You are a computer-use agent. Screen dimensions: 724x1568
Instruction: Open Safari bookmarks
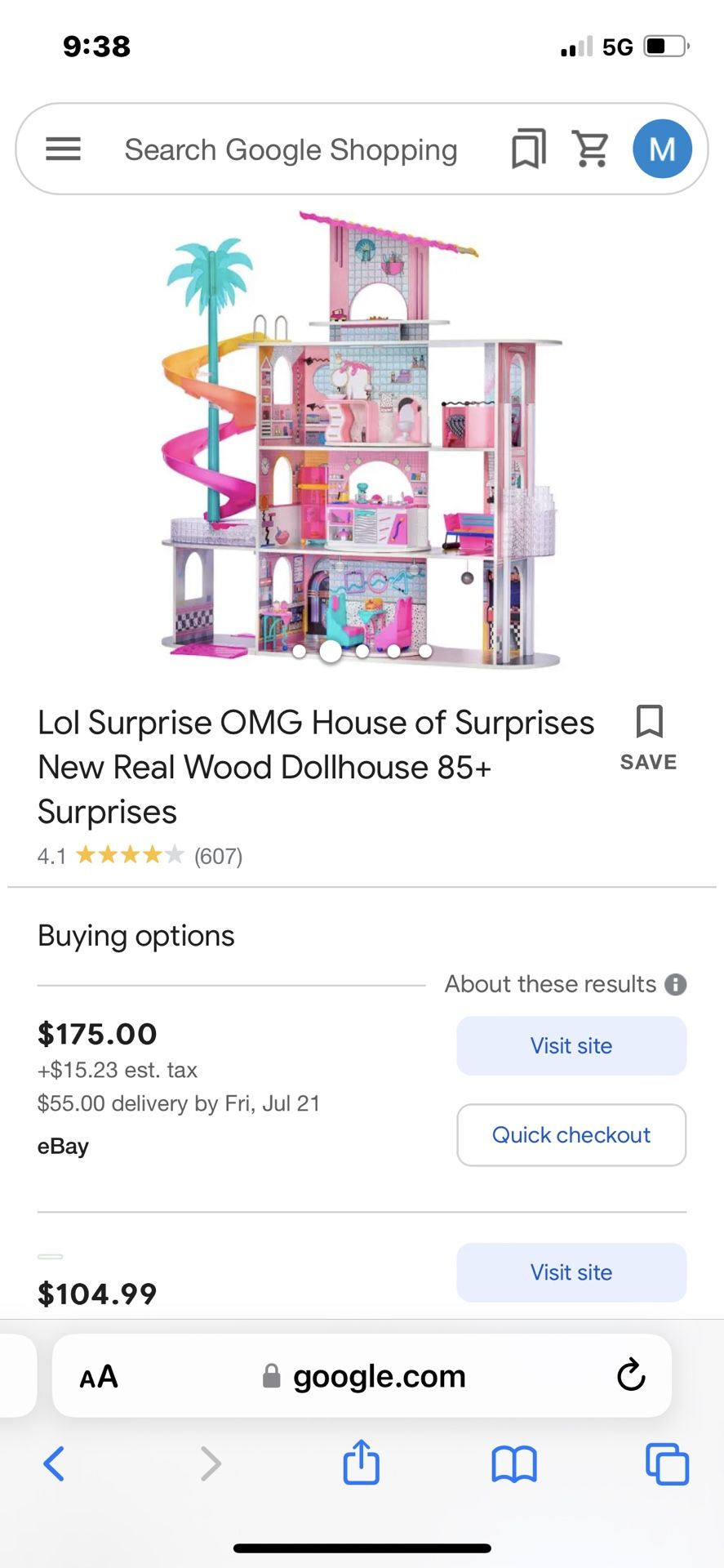pyautogui.click(x=514, y=1464)
